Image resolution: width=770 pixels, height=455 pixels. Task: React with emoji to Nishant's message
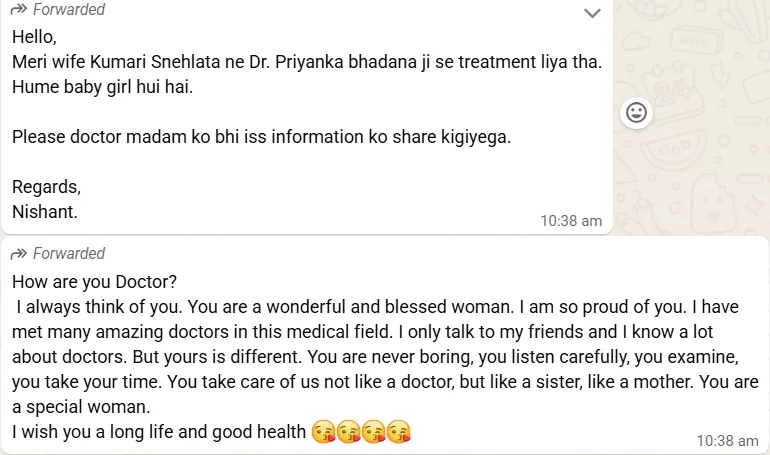tap(636, 112)
